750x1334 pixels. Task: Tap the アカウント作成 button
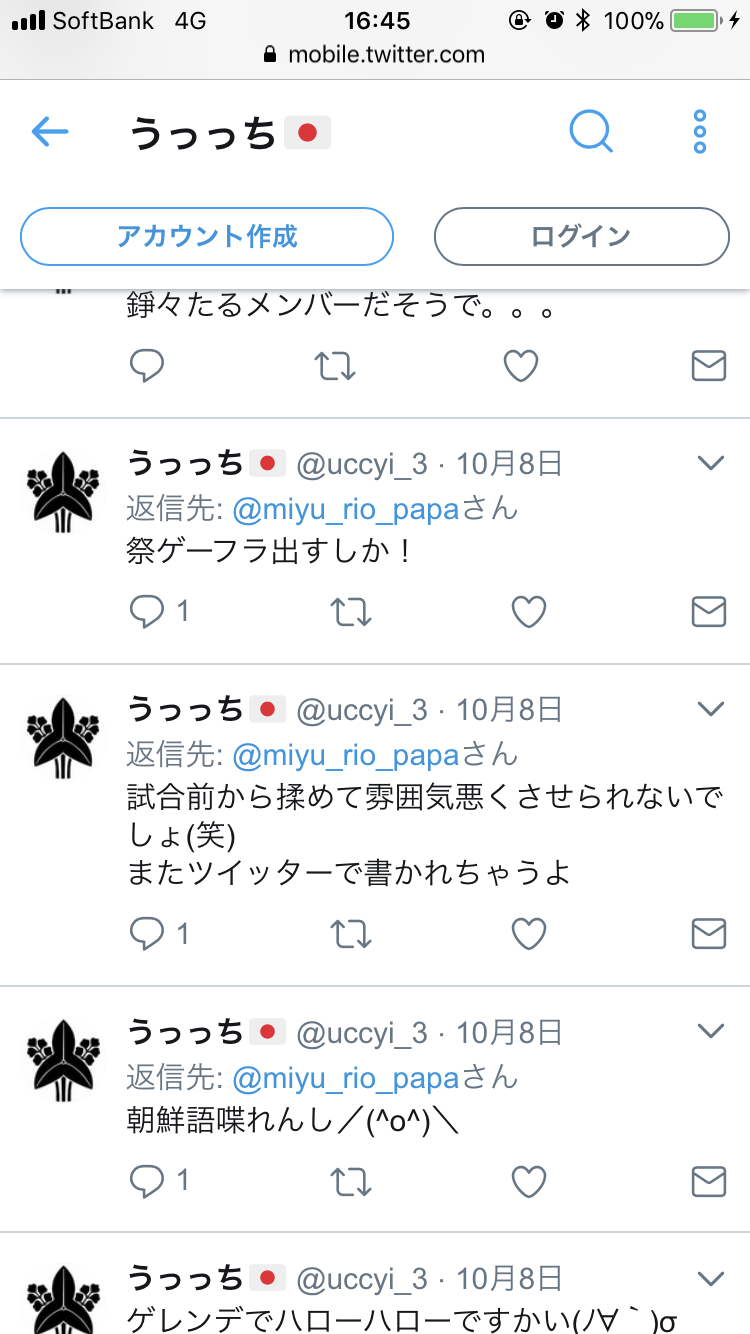(x=207, y=237)
